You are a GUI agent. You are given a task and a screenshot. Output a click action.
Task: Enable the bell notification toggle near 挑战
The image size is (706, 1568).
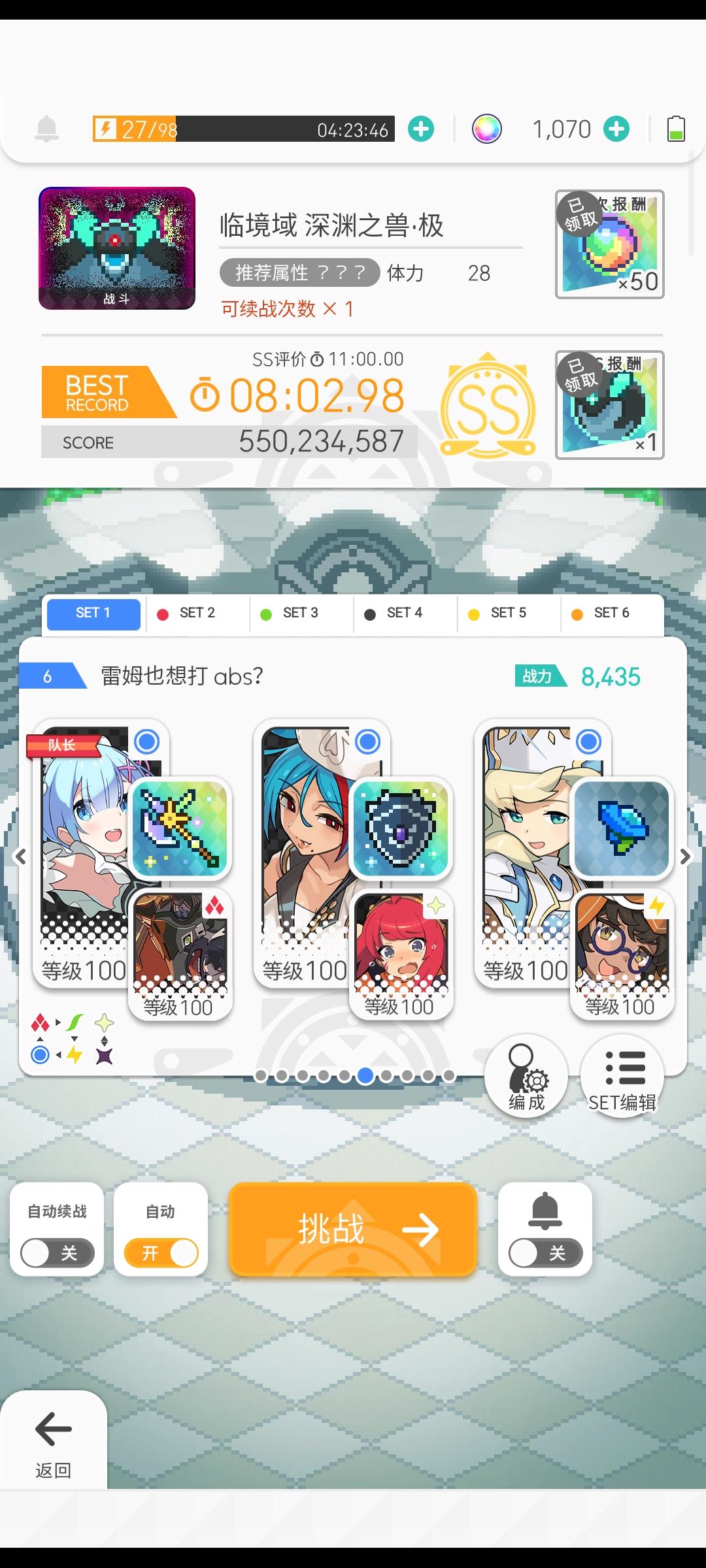546,1252
